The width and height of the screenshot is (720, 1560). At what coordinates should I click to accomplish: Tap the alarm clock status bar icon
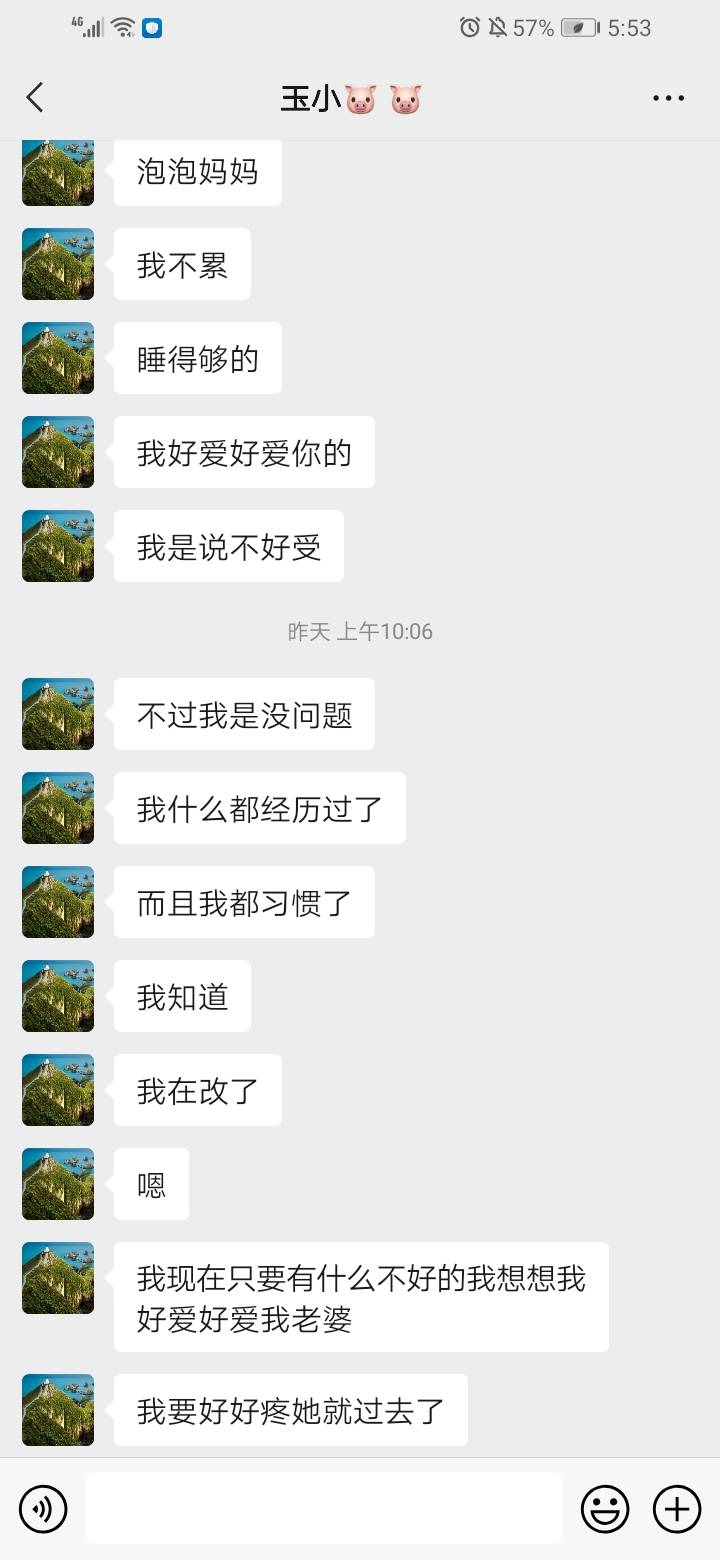471,28
